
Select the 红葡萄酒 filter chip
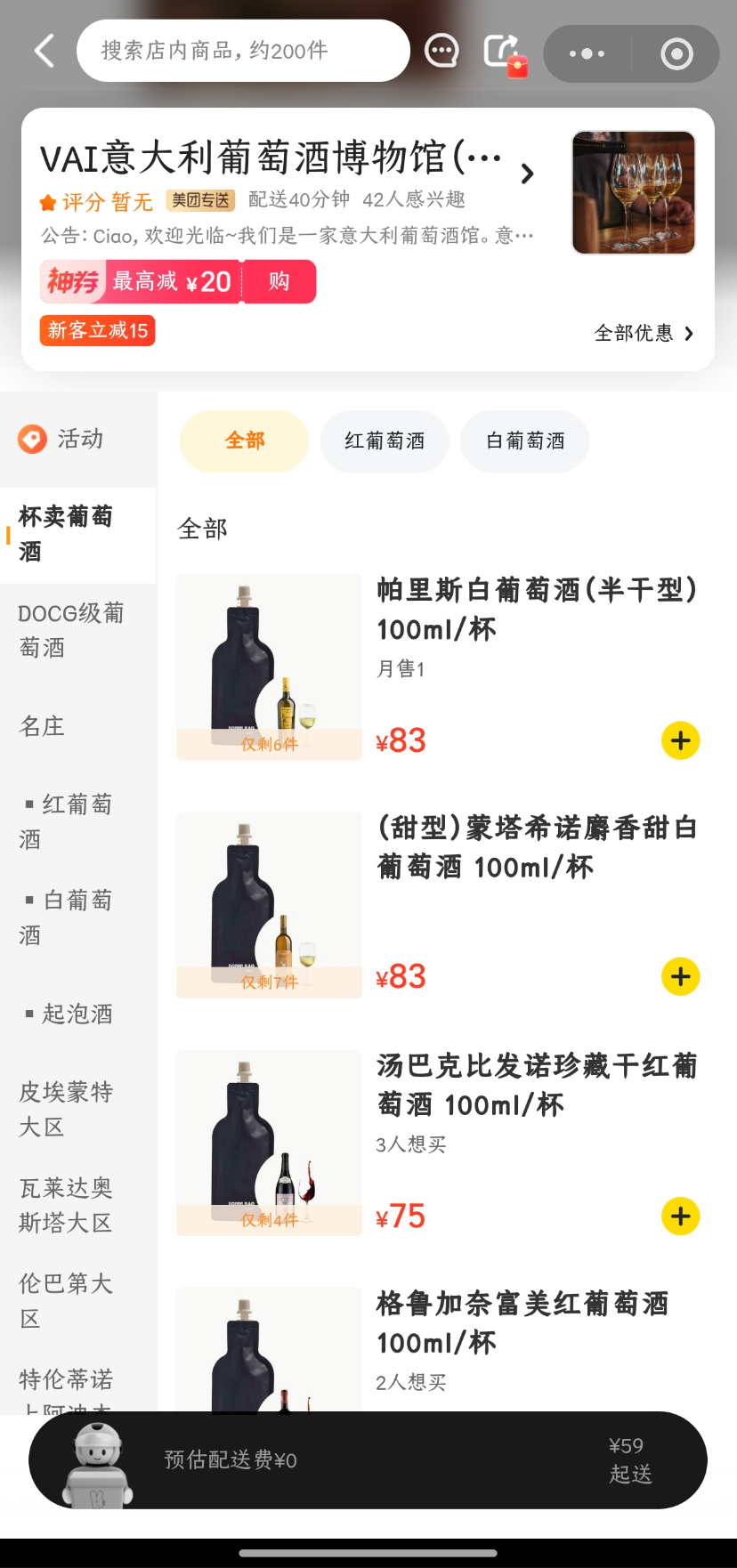tap(385, 441)
